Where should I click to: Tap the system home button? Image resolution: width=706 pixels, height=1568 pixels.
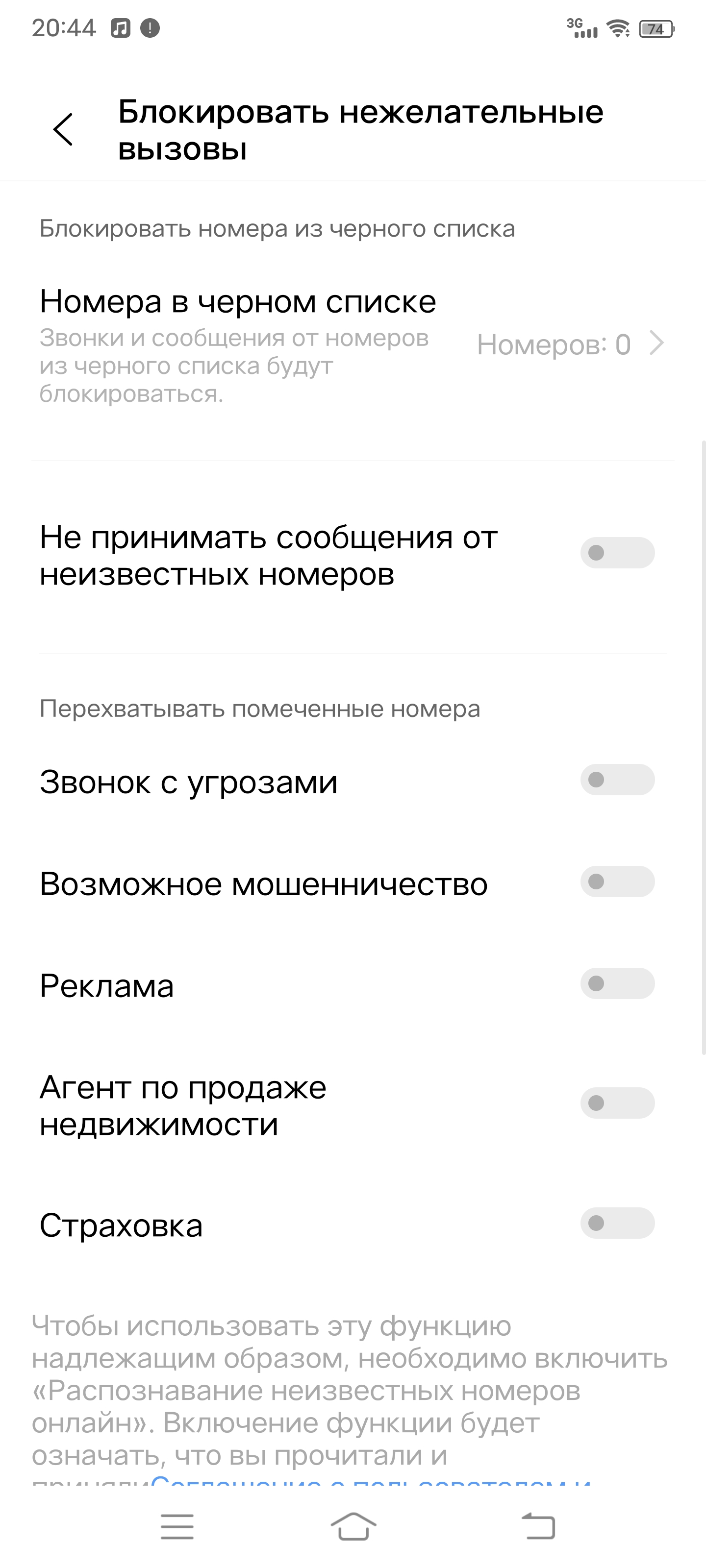(353, 1527)
